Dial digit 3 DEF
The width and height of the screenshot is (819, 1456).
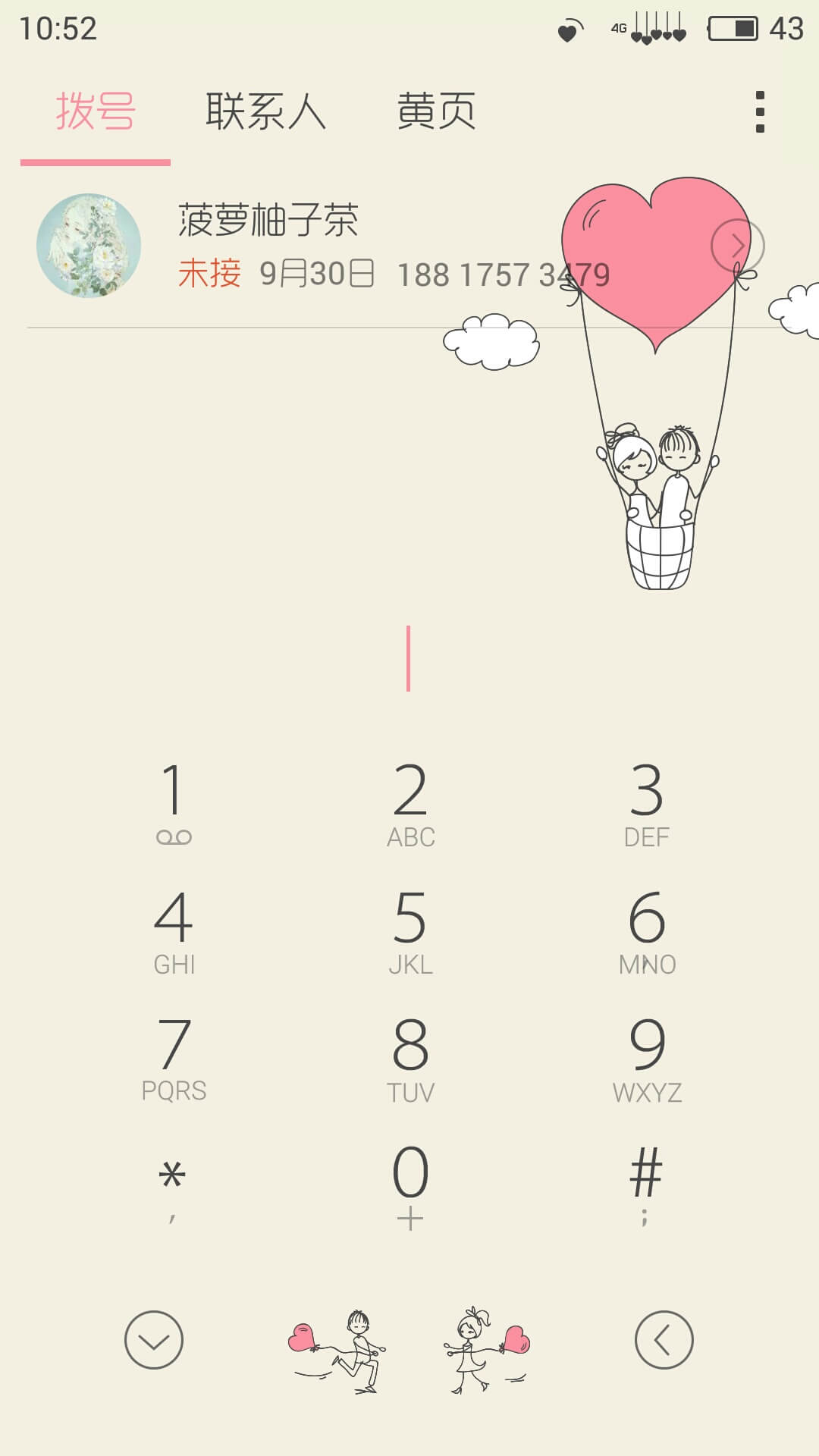[x=647, y=804]
